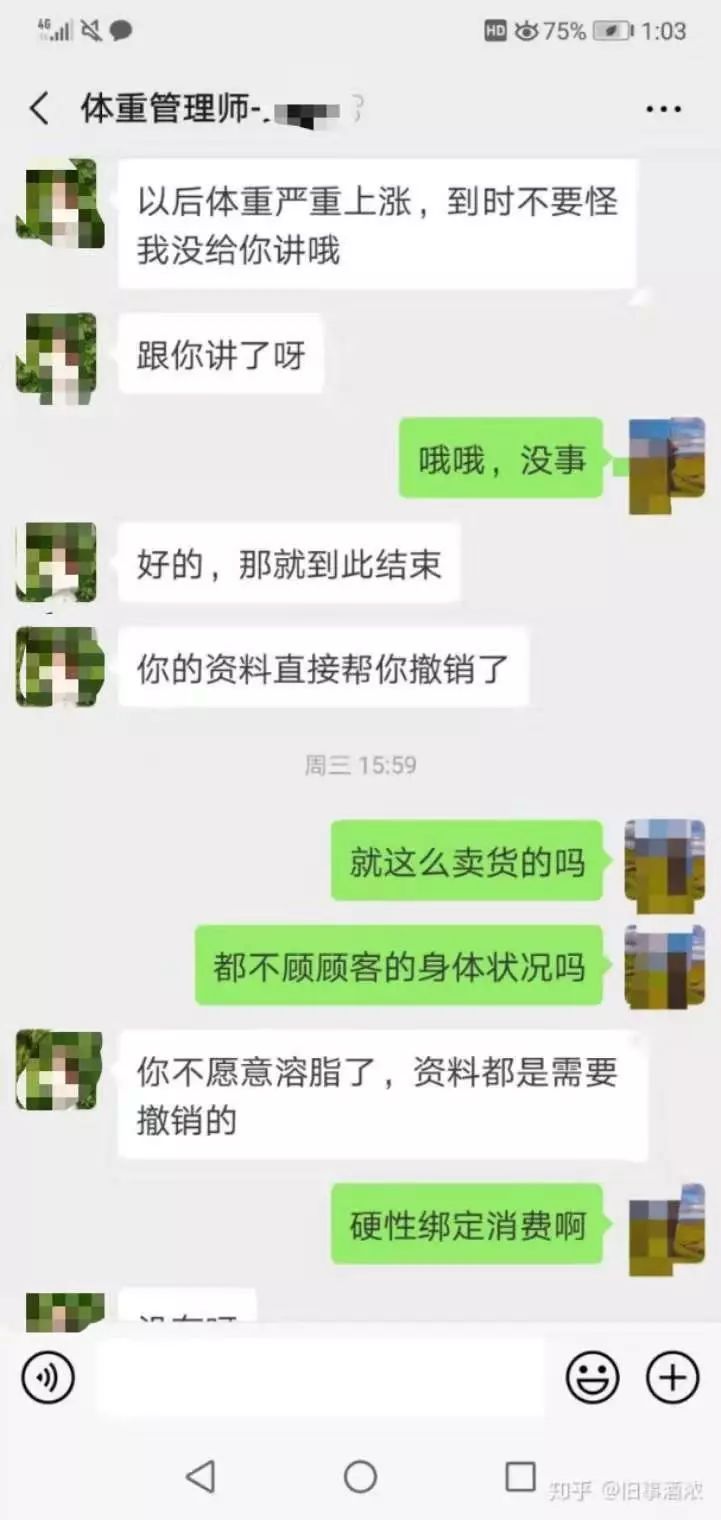
Task: Open chat info three-dot menu
Action: click(664, 109)
